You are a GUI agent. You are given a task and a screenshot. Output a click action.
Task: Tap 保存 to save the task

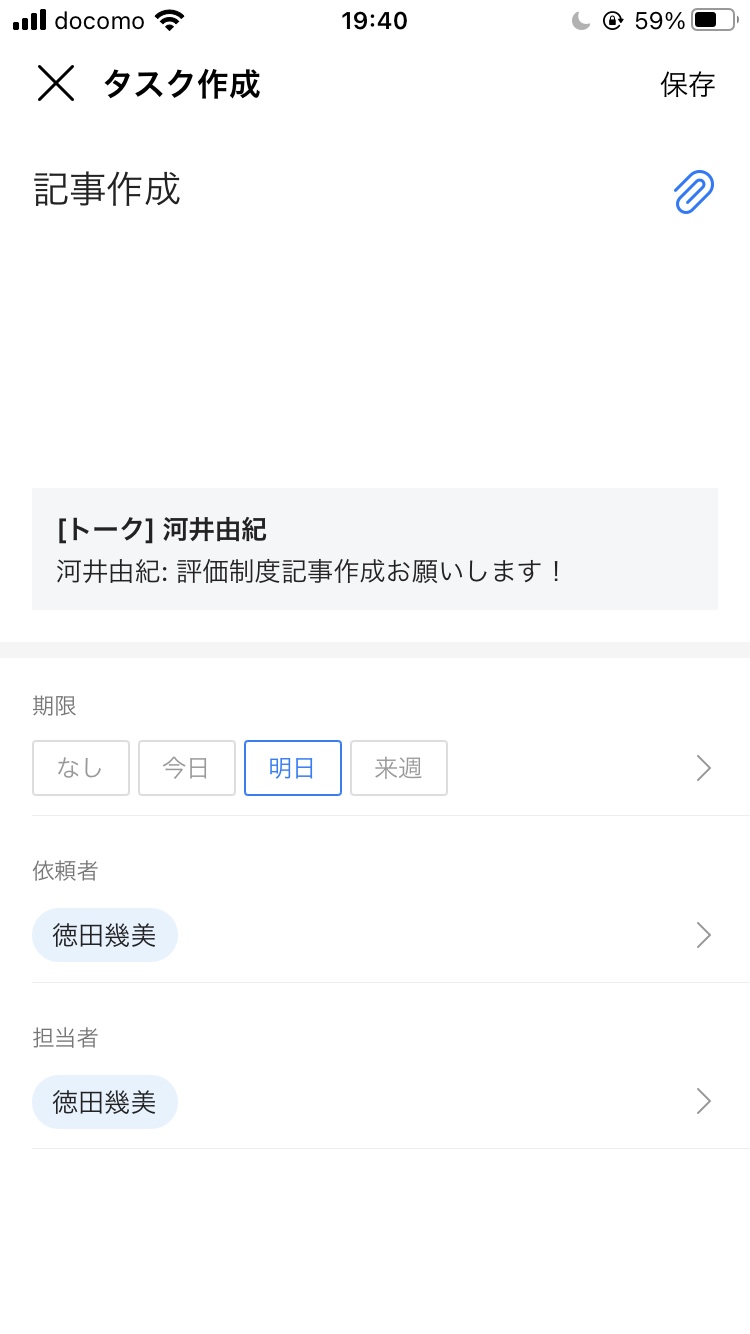pos(688,85)
